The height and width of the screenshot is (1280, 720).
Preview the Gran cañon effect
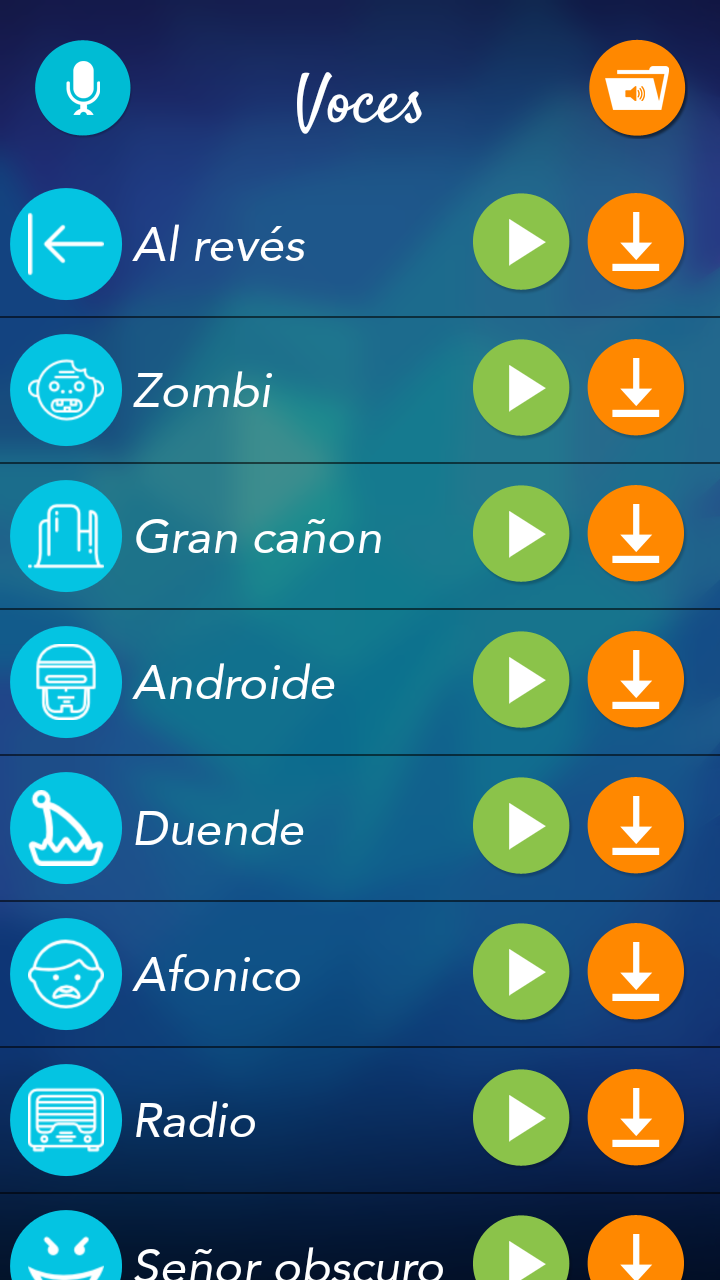click(521, 534)
